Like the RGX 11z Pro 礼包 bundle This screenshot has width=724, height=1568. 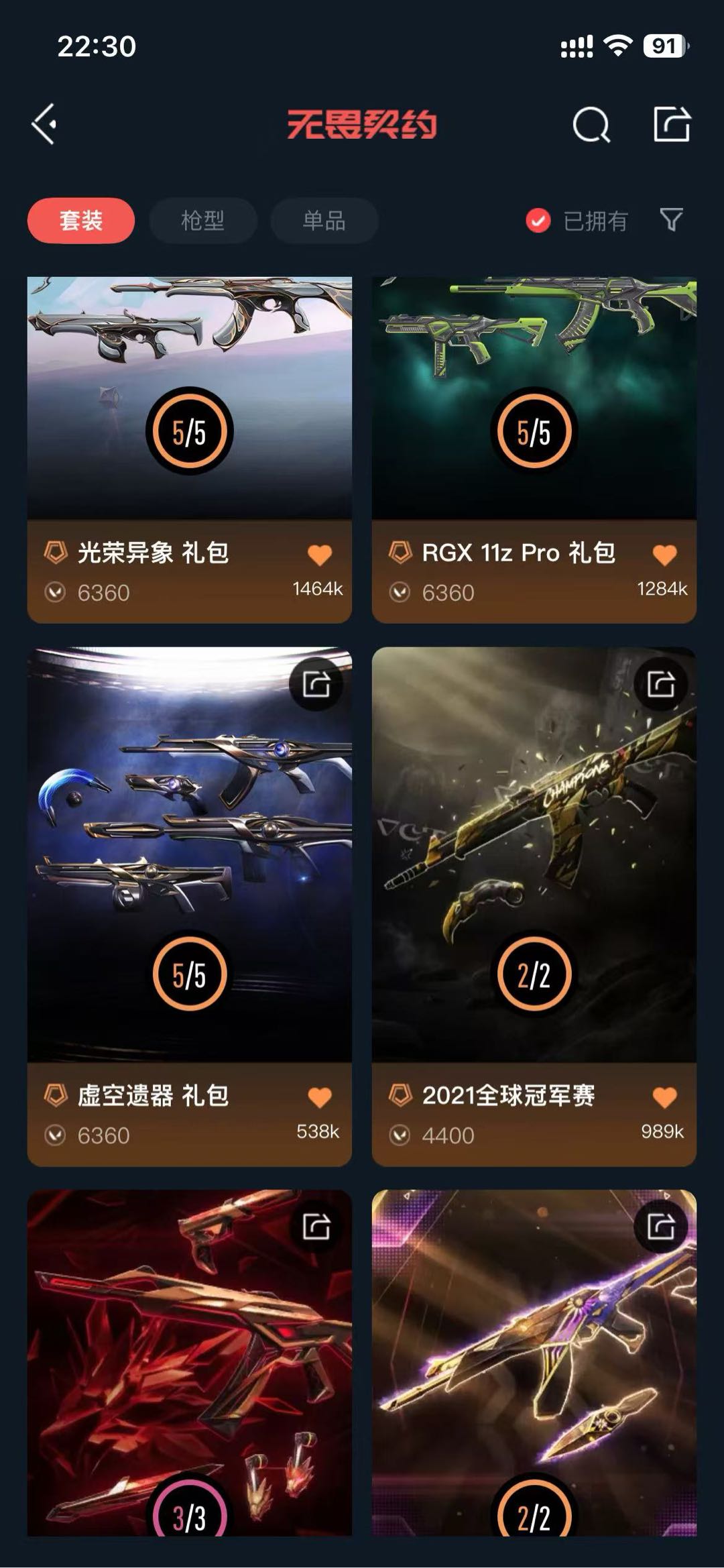coord(664,555)
